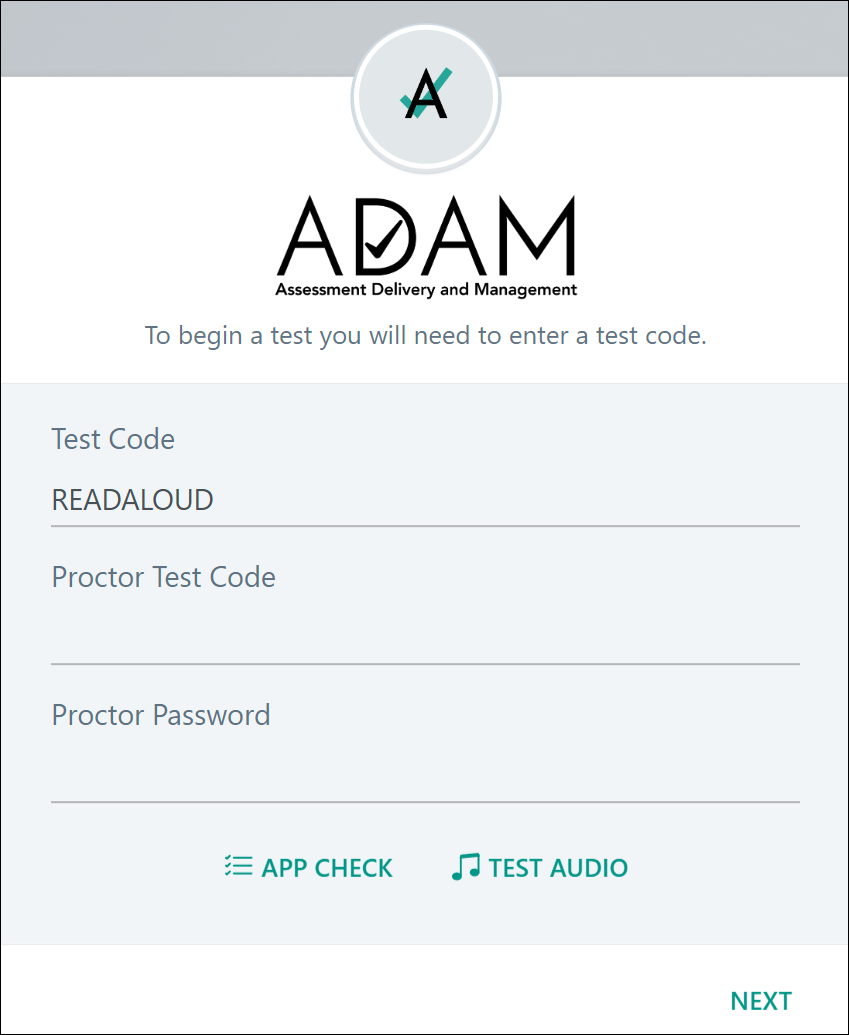This screenshot has width=849, height=1035.
Task: Click the checklist icon beside APP CHECK
Action: pos(239,866)
